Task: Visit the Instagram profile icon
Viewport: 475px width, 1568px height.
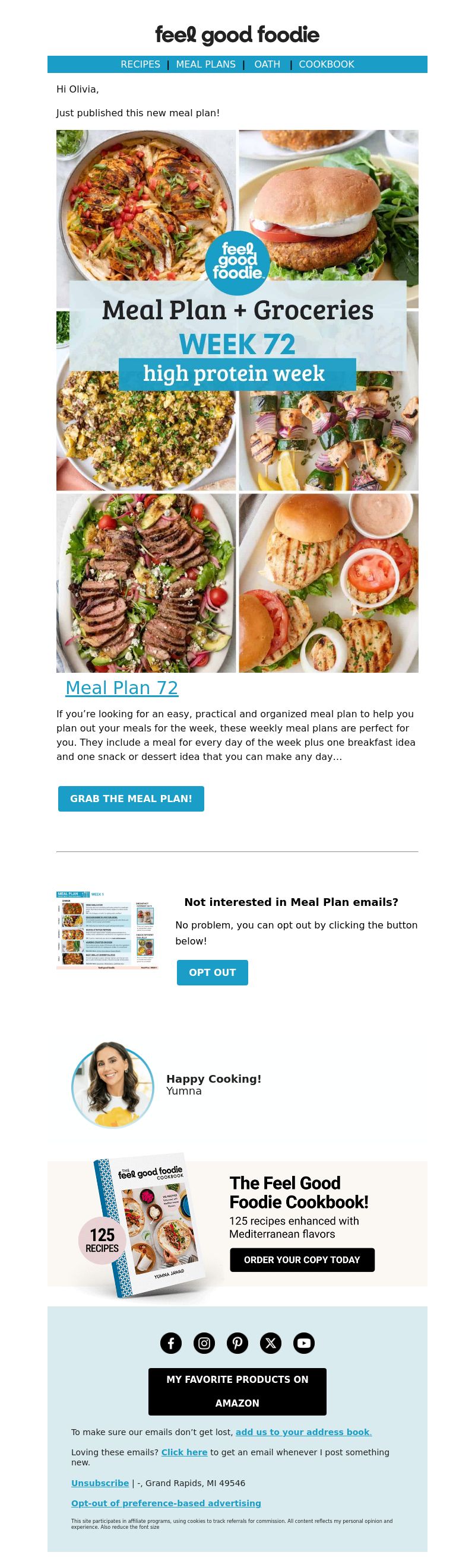Action: click(204, 1343)
